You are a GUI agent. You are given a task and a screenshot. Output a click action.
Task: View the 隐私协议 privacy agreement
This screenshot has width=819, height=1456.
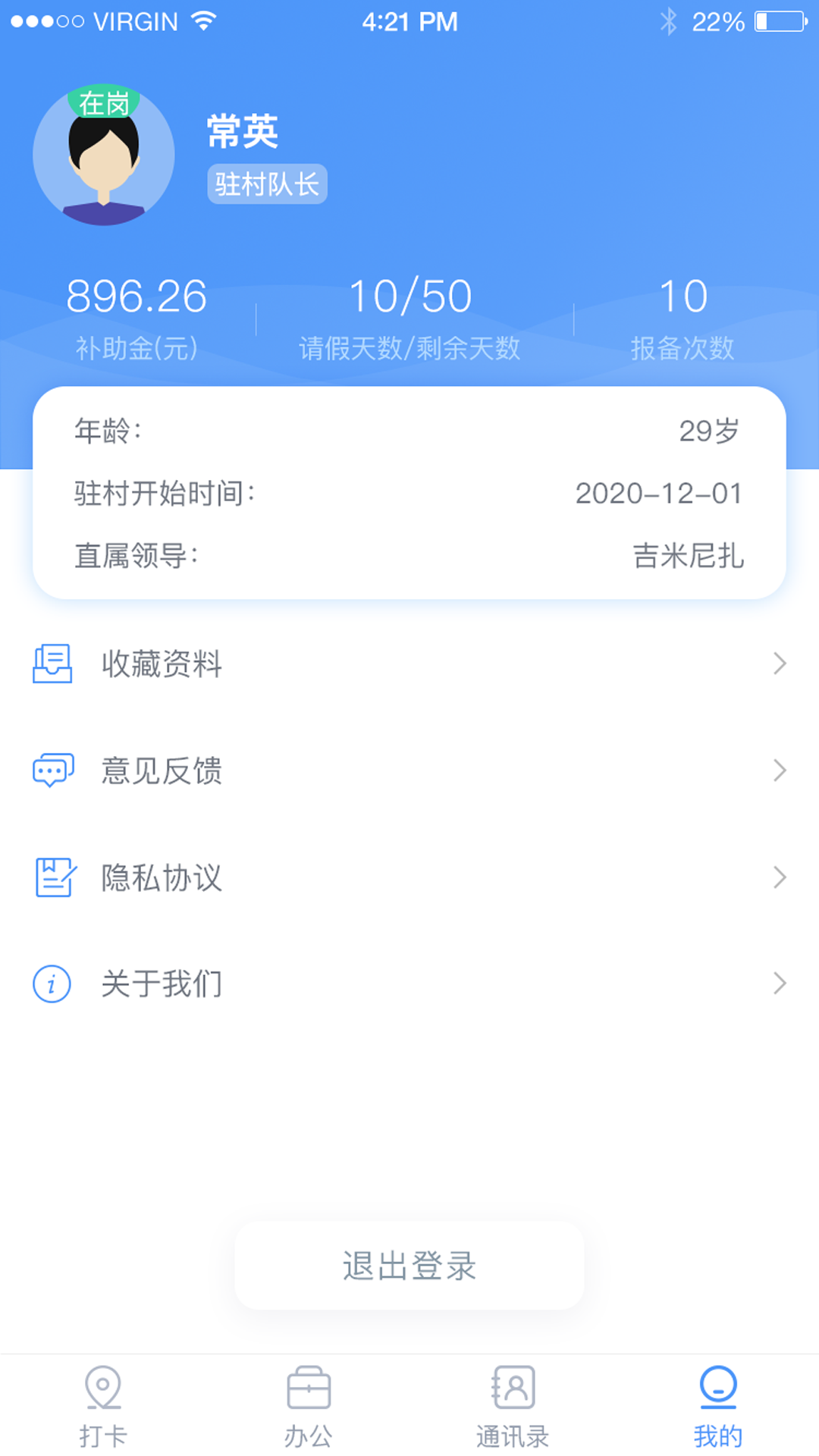(409, 877)
